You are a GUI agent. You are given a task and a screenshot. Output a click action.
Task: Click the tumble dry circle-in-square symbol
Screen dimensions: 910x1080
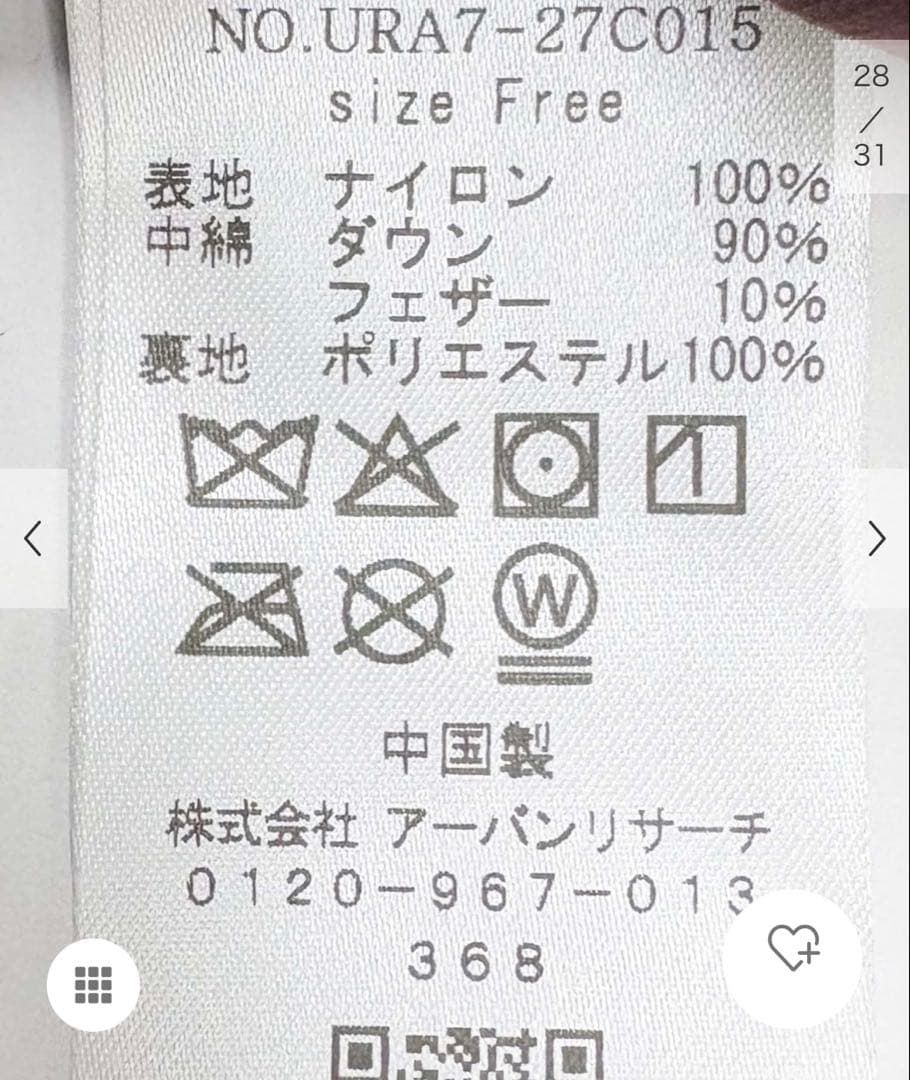coord(545,462)
